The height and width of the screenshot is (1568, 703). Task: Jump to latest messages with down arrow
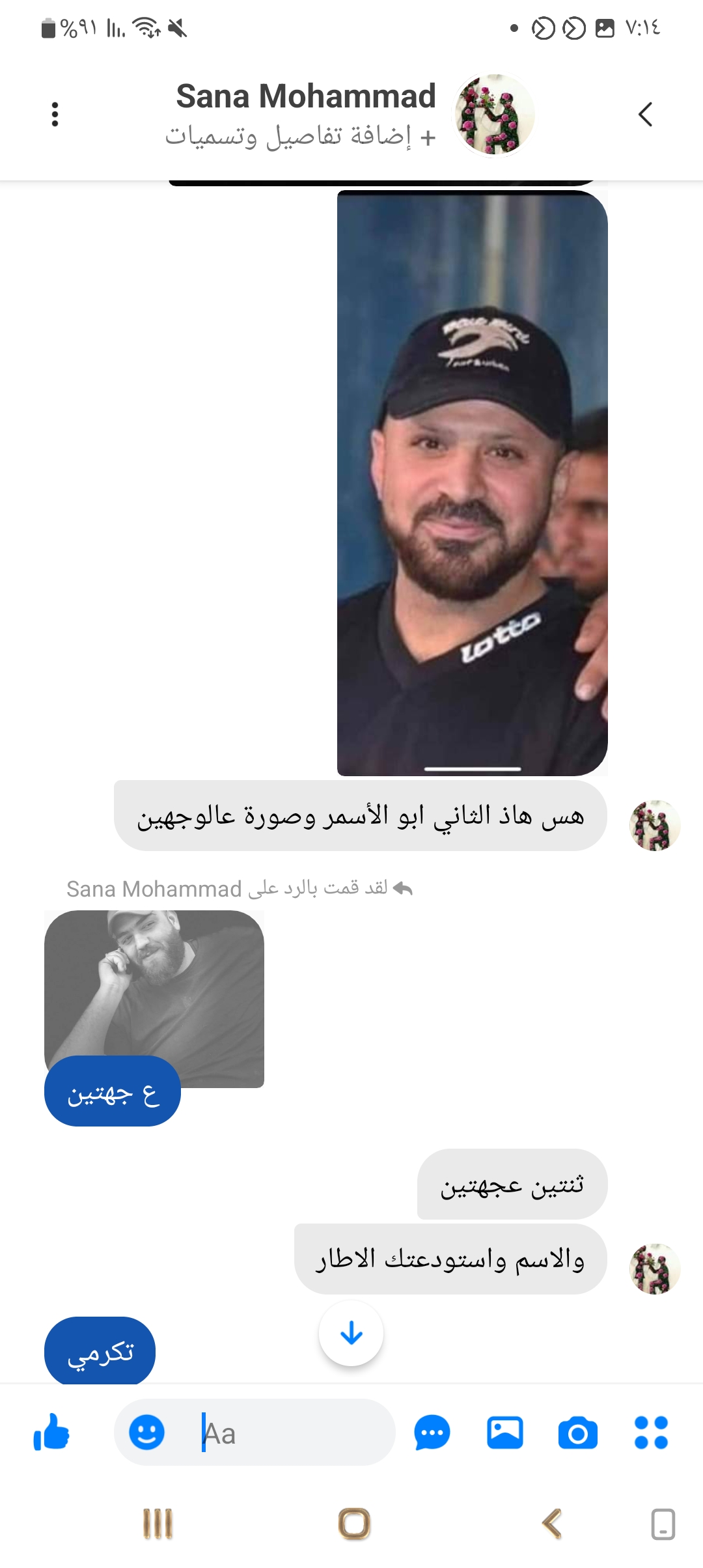coord(351,1334)
